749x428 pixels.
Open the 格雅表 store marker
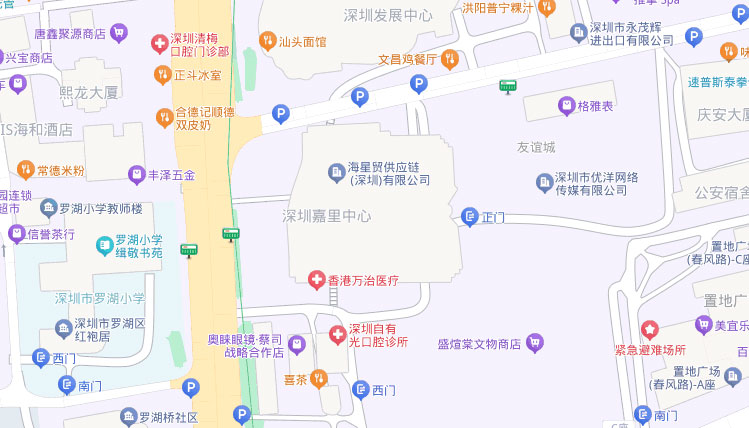[568, 104]
